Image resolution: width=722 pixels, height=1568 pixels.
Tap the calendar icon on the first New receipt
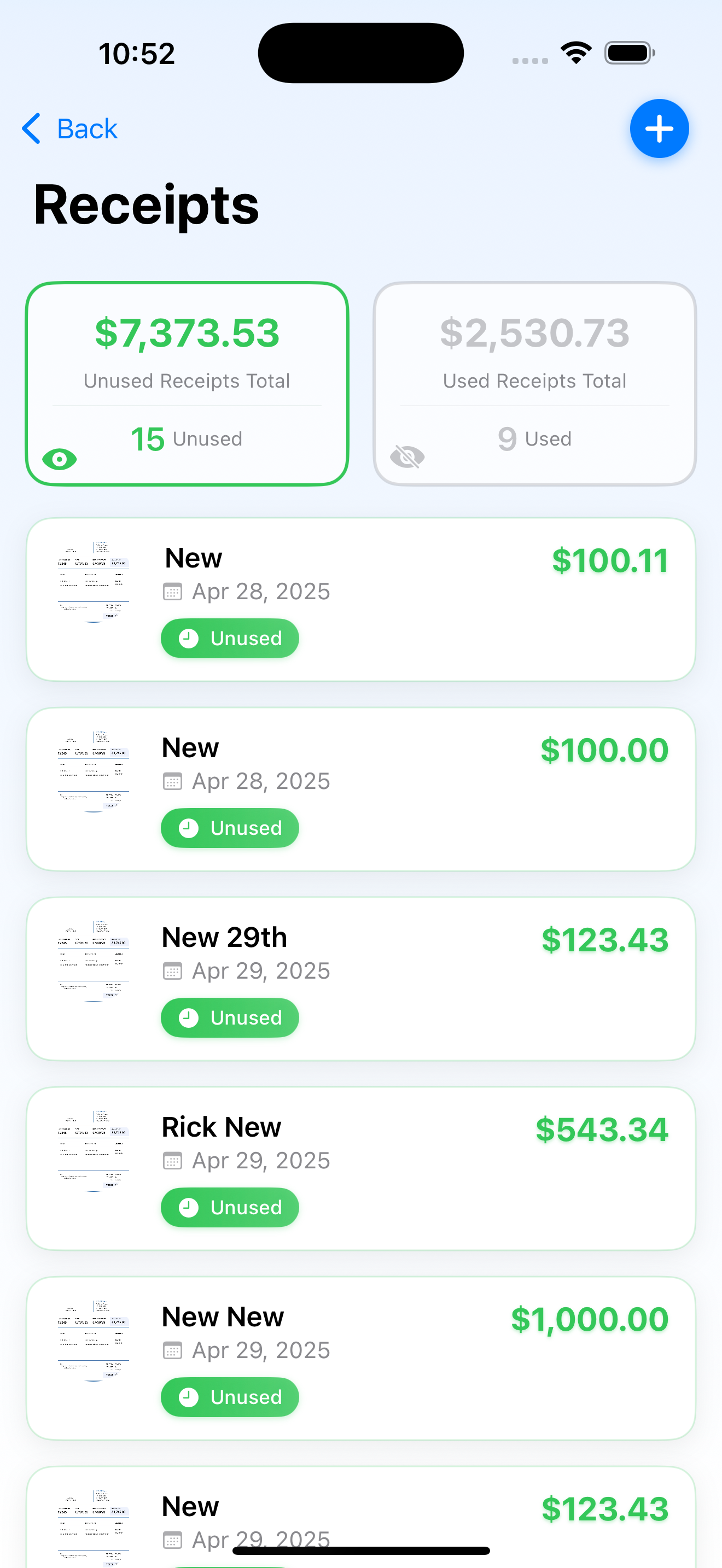[x=172, y=591]
